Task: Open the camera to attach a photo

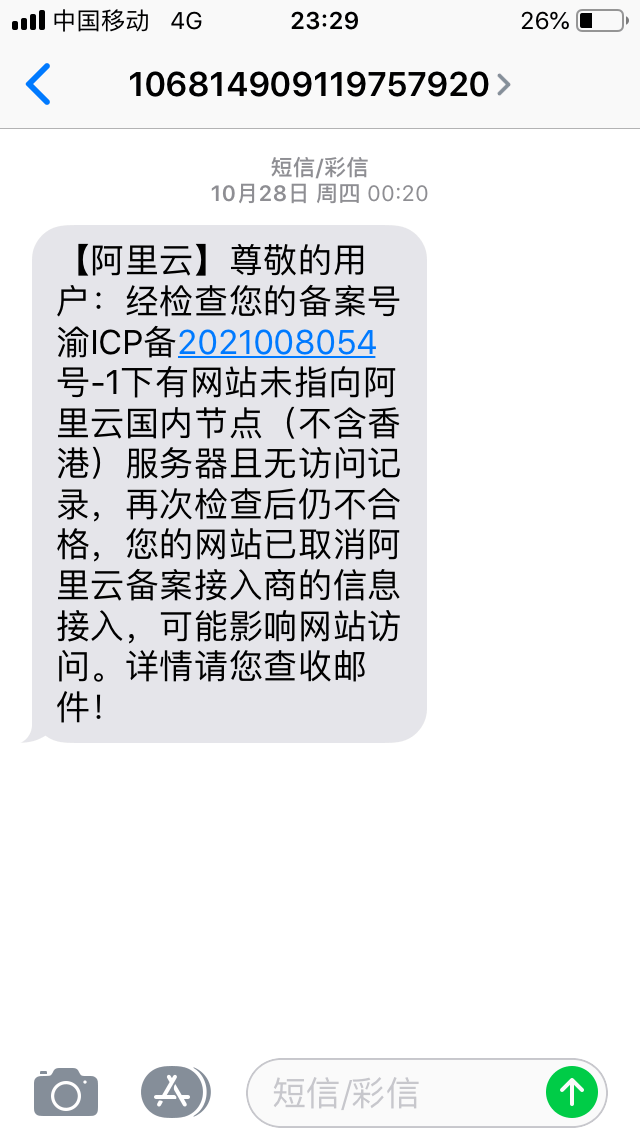Action: pos(66,1091)
